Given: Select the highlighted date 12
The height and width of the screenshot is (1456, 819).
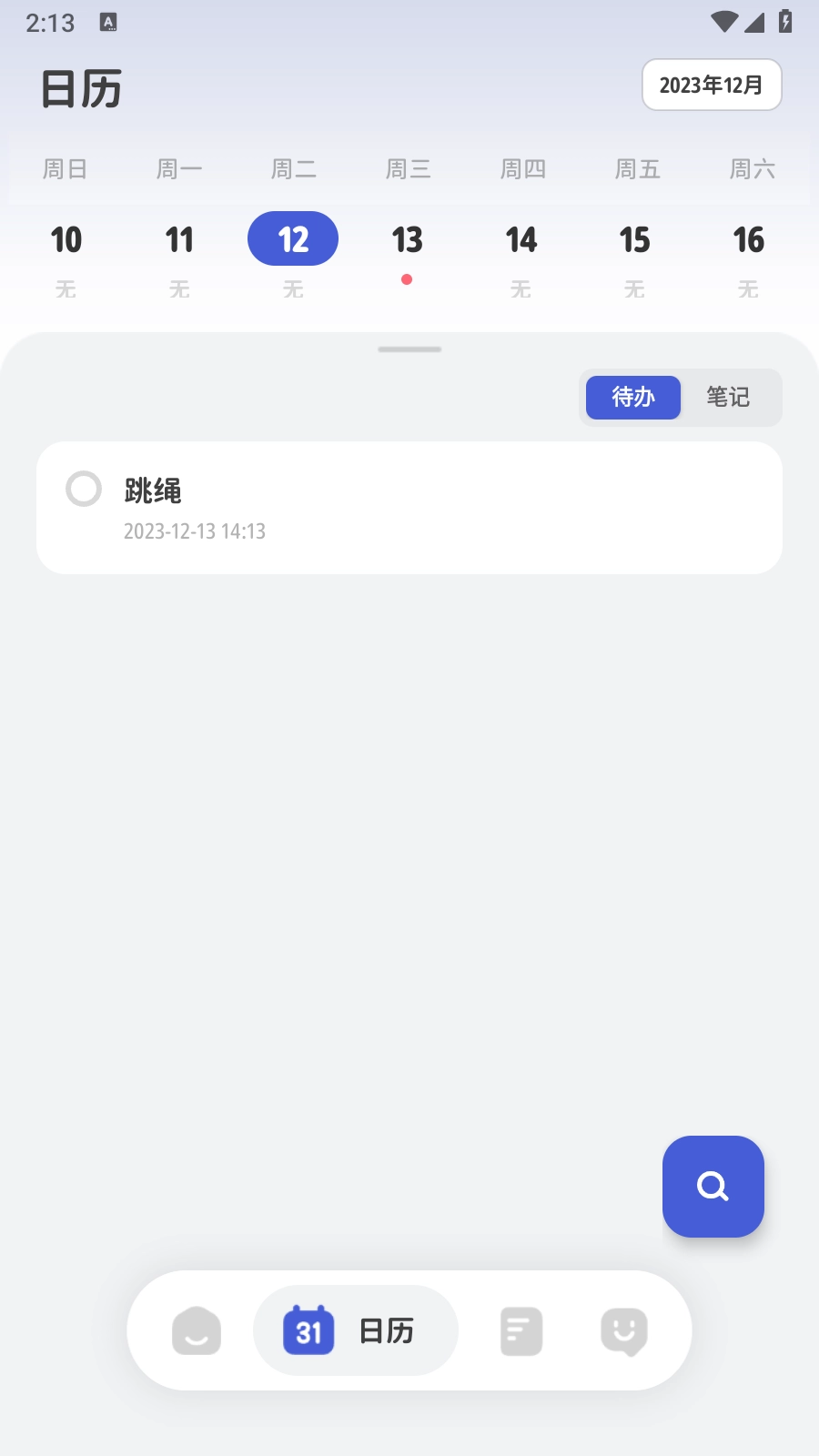Looking at the screenshot, I should pos(292,238).
